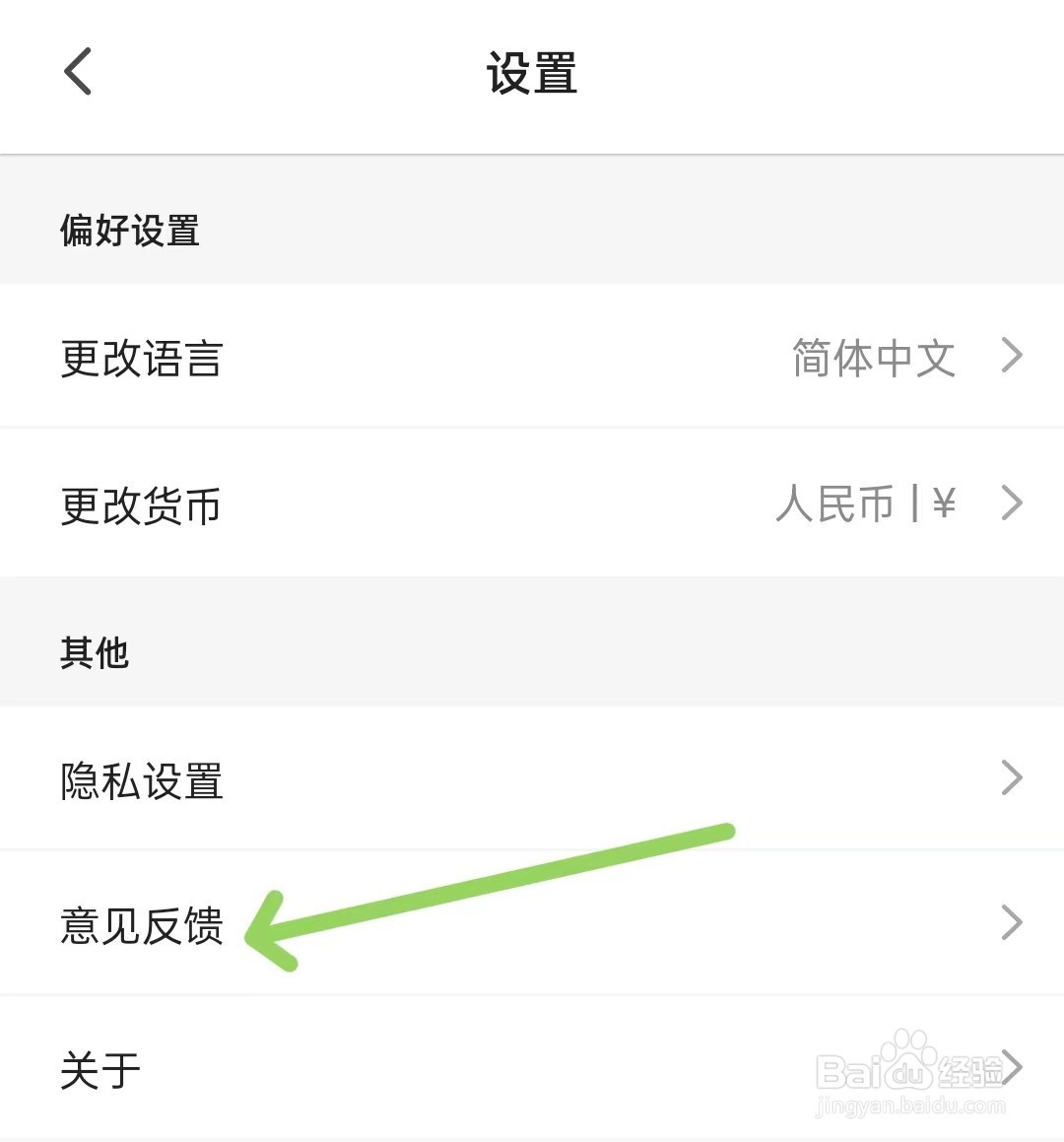This screenshot has height=1142, width=1064.
Task: Expand the chevron on the 隐私设置 row
Action: [1011, 777]
